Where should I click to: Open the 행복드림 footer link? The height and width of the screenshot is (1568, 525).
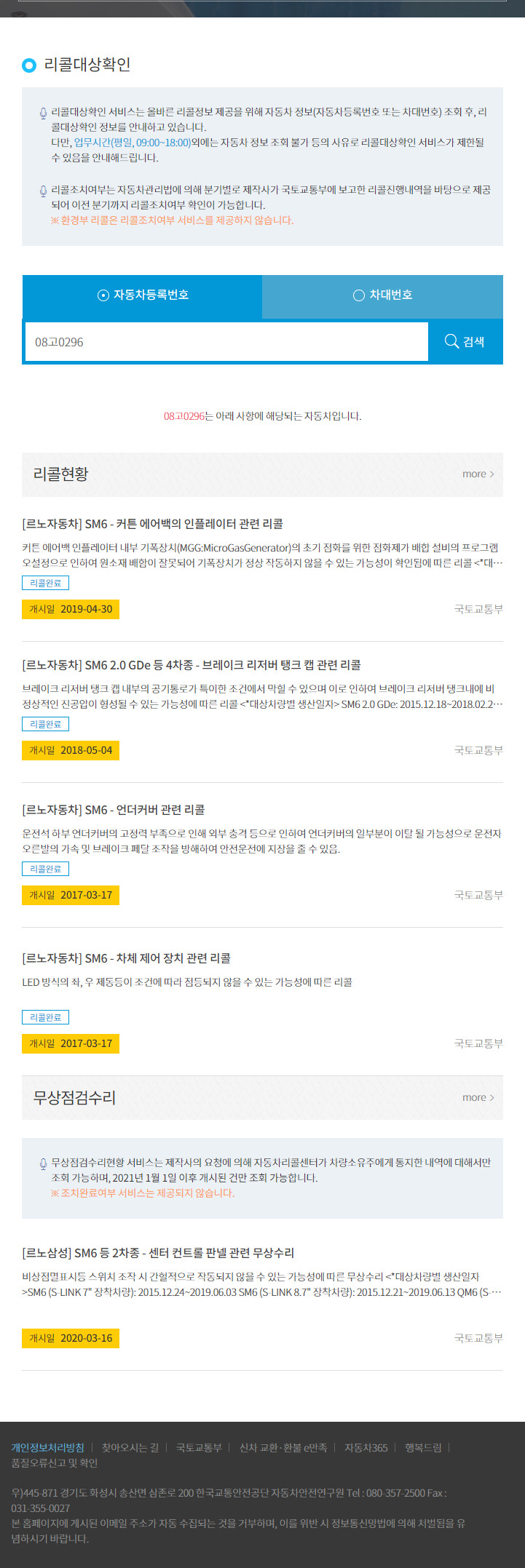(423, 1448)
